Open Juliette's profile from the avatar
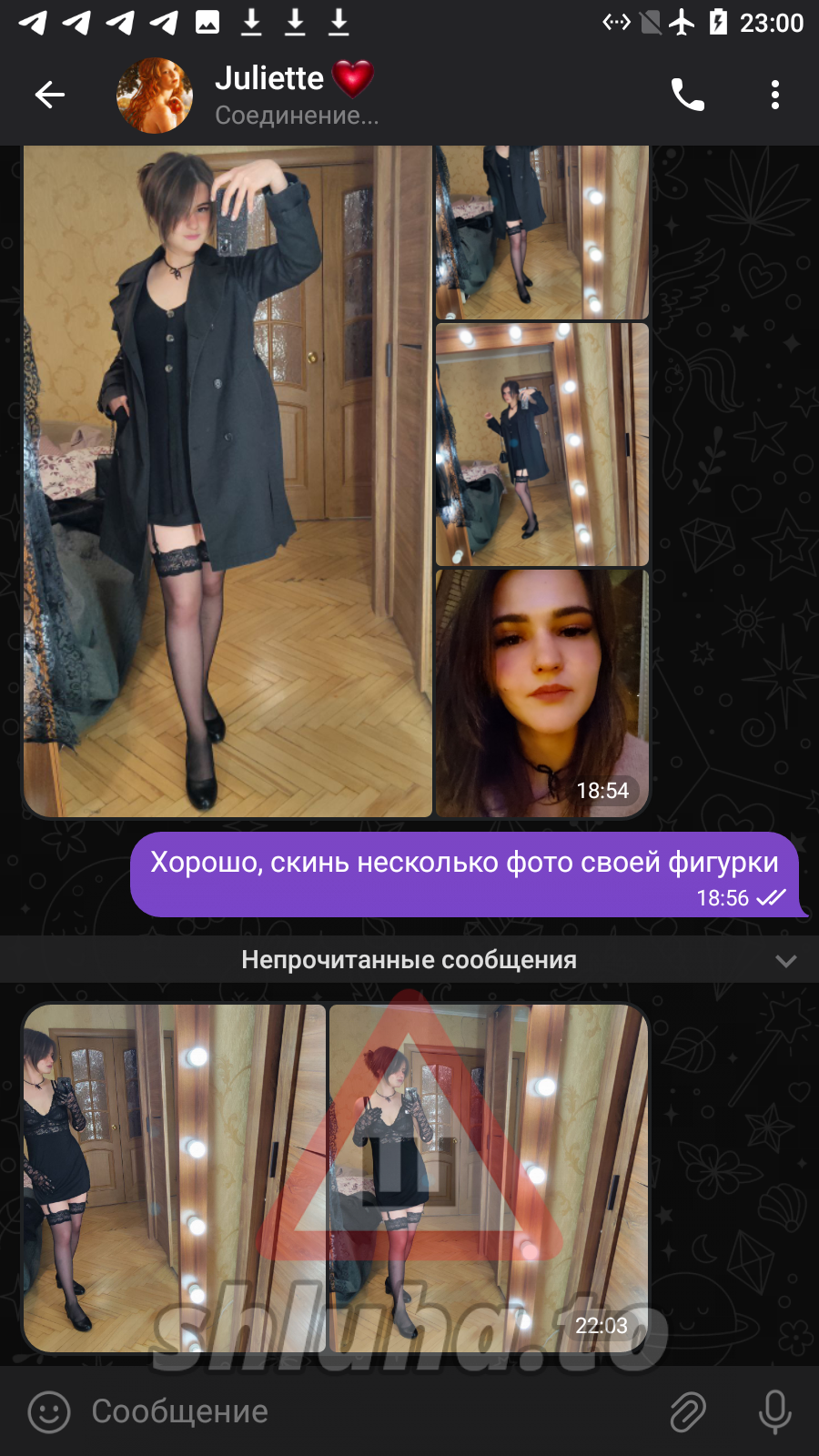The height and width of the screenshot is (1456, 819). (155, 96)
